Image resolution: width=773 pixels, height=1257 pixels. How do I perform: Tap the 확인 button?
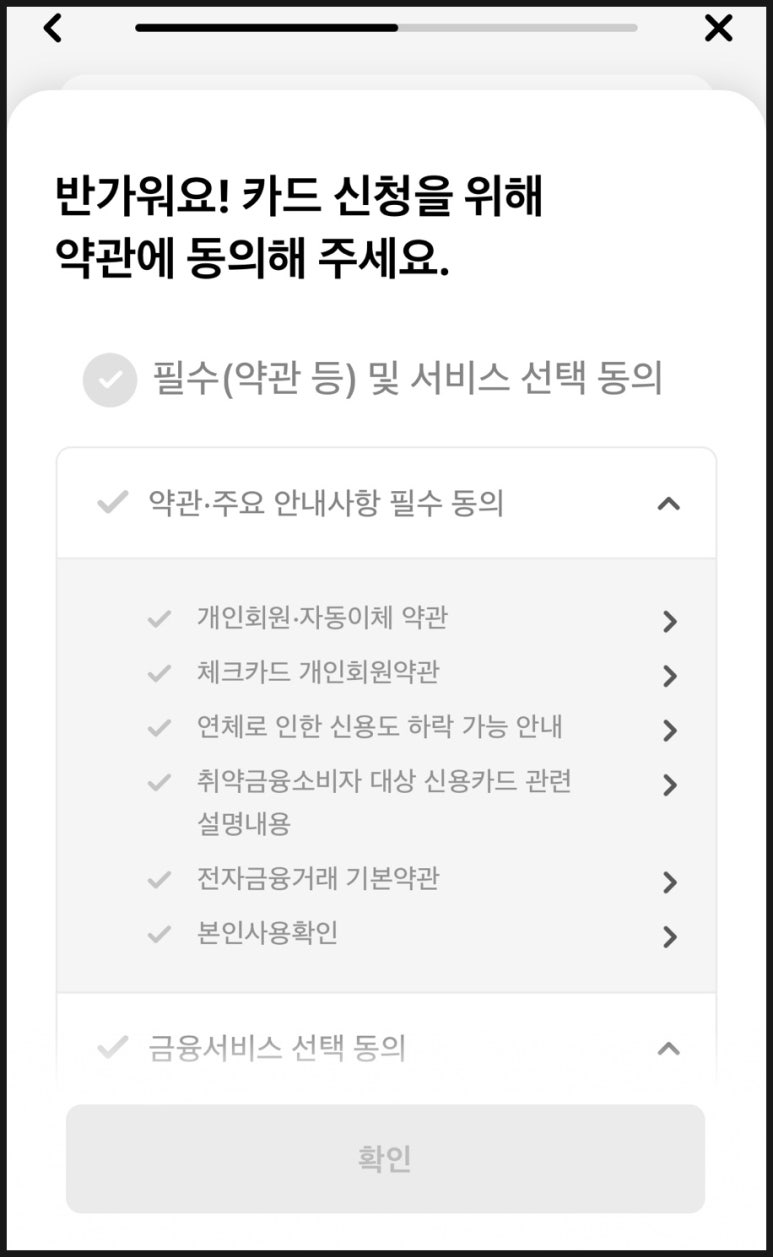coord(385,1159)
